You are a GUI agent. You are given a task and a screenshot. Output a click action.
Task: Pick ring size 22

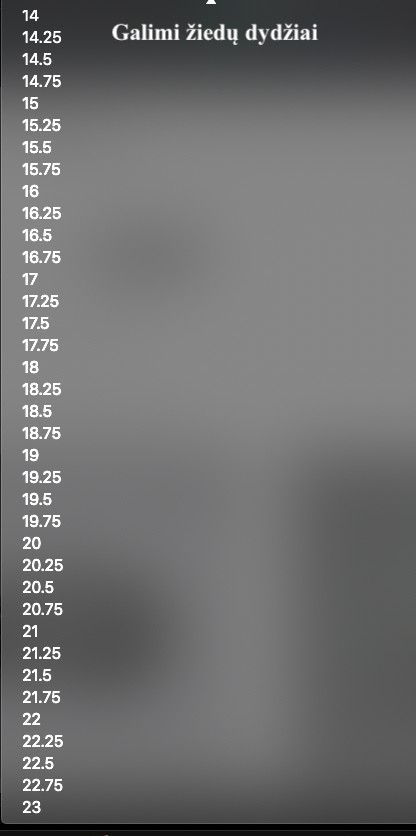[x=31, y=719]
